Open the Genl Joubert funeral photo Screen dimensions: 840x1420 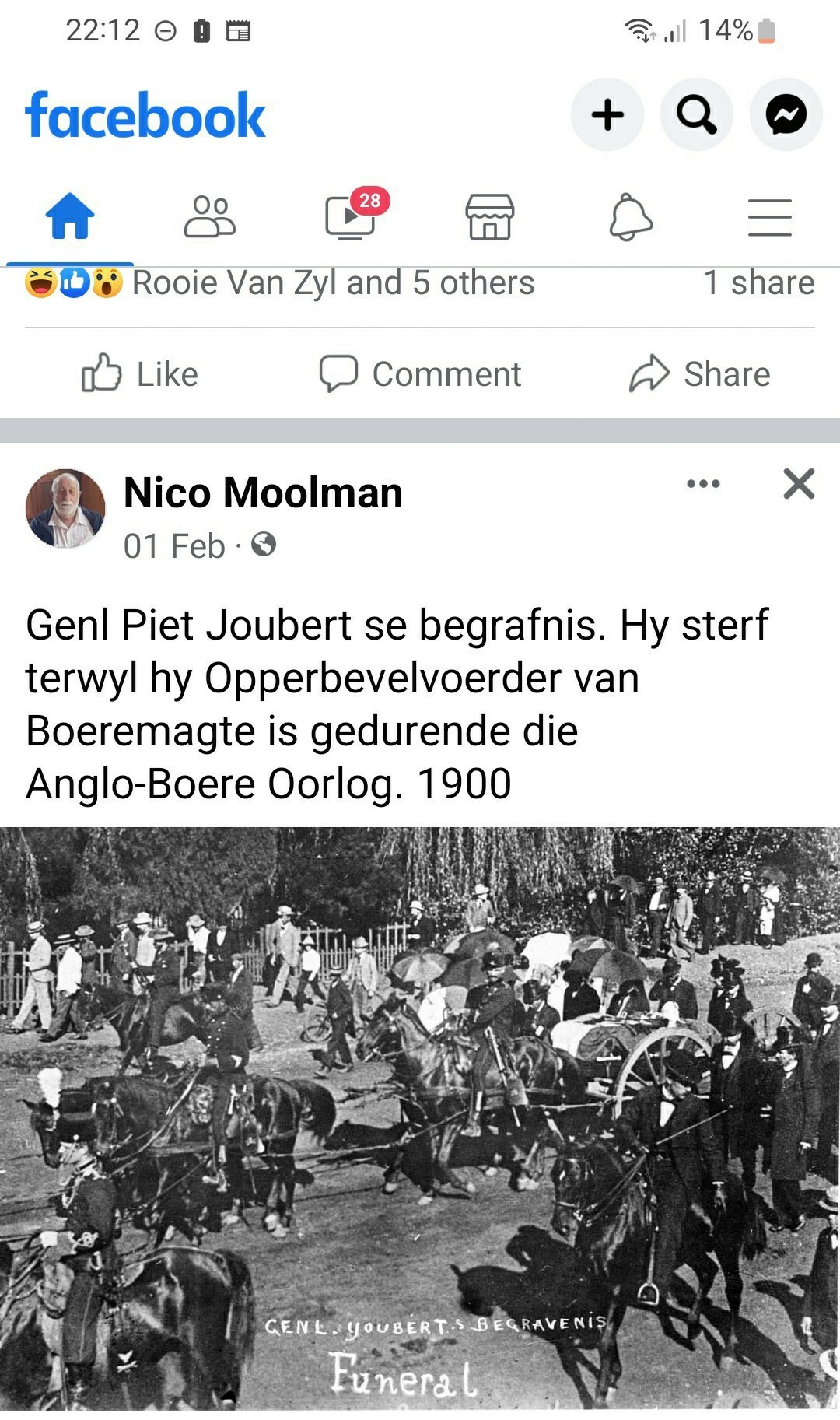point(420,1120)
